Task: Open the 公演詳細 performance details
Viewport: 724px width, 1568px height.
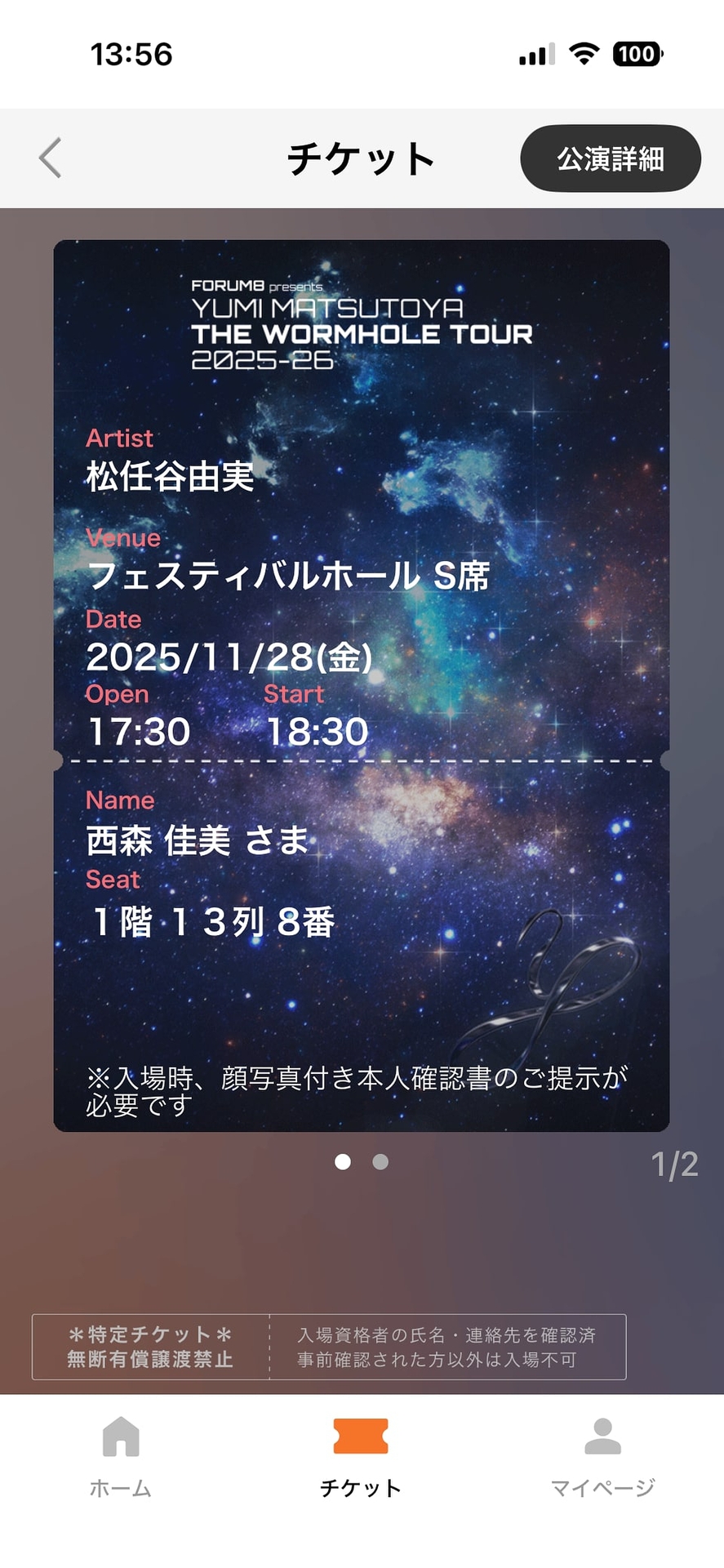Action: click(x=610, y=158)
